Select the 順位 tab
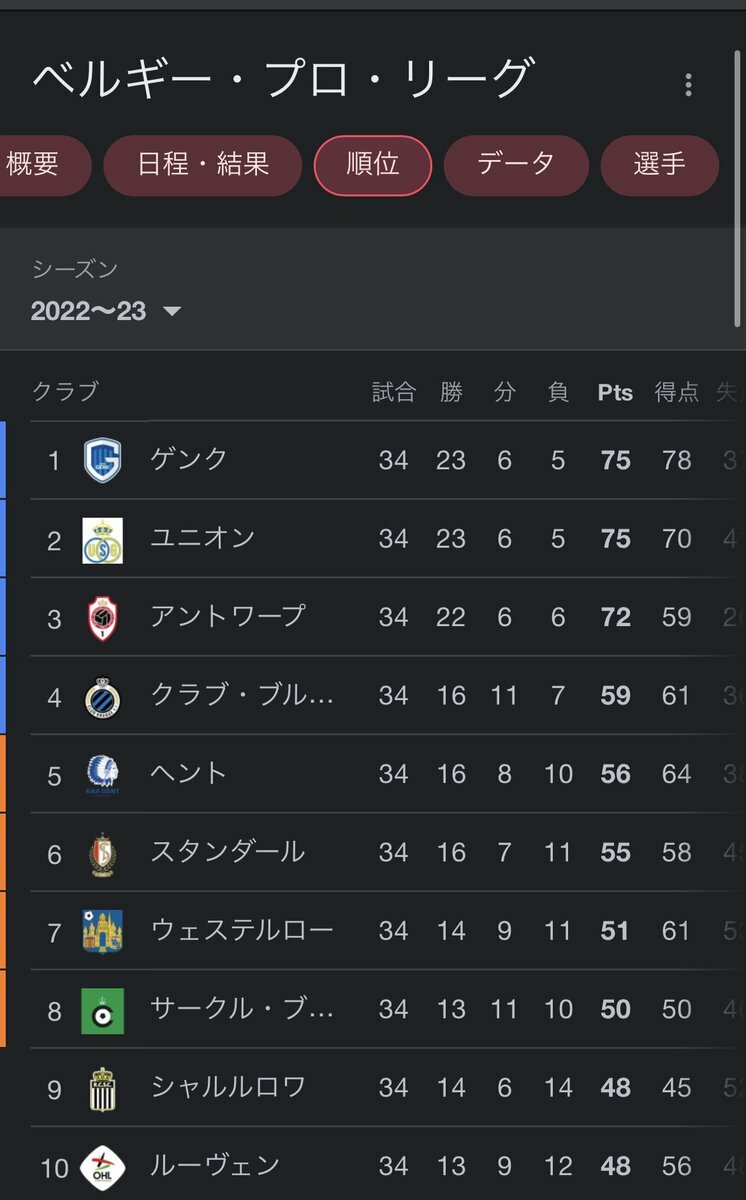 point(373,165)
